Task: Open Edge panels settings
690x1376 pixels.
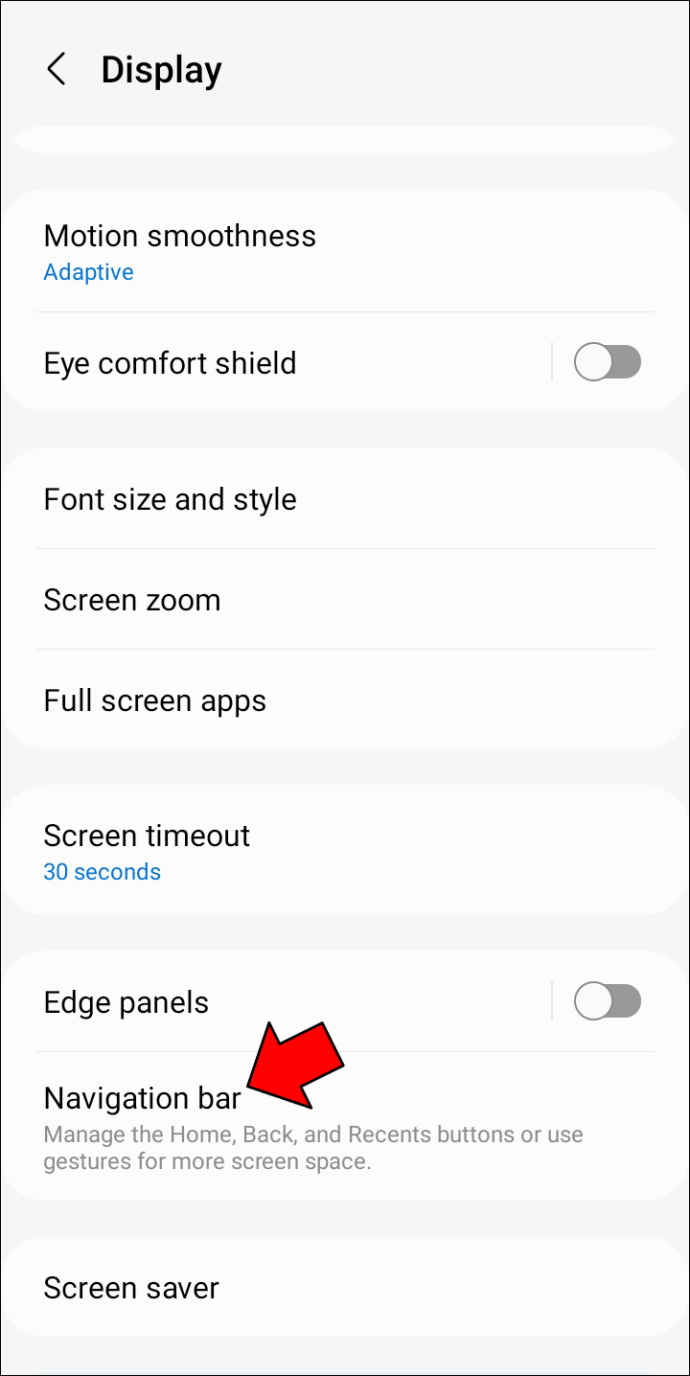Action: (x=126, y=1003)
